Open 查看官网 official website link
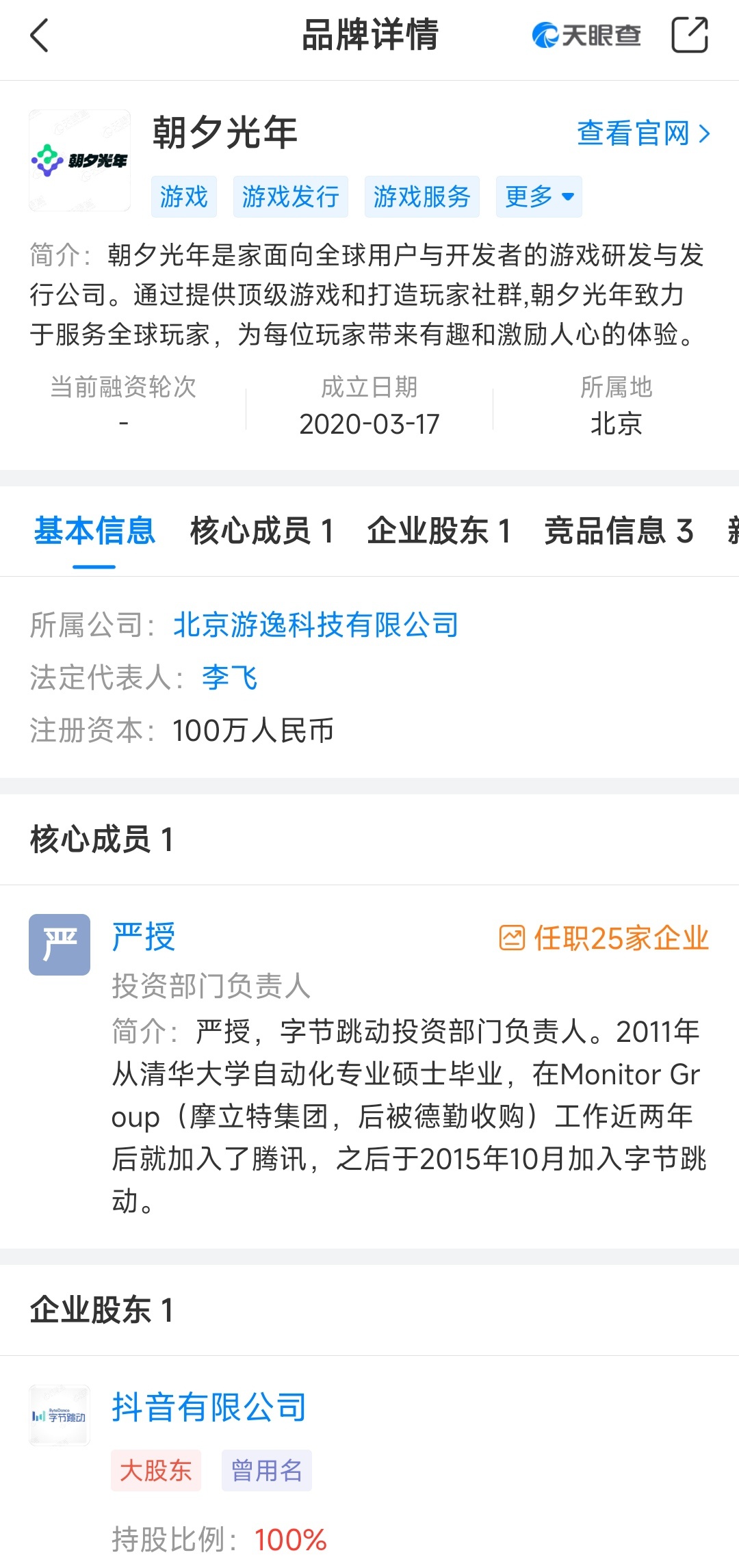This screenshot has width=739, height=1568. (x=643, y=133)
